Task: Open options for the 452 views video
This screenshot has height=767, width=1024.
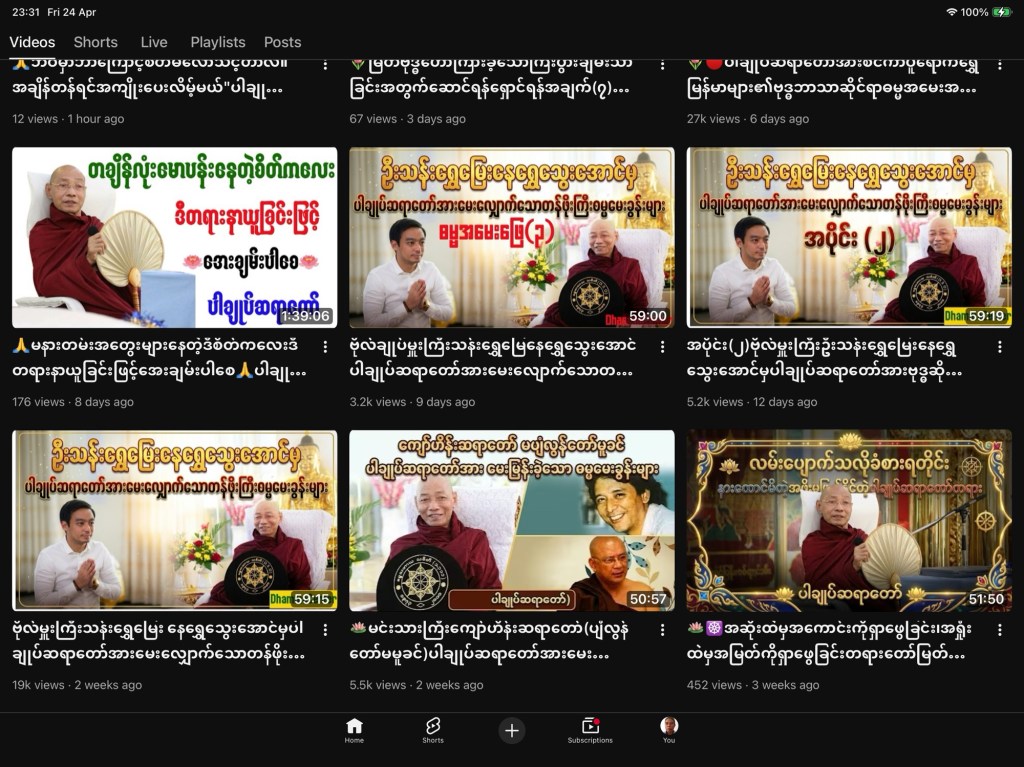Action: [x=999, y=629]
